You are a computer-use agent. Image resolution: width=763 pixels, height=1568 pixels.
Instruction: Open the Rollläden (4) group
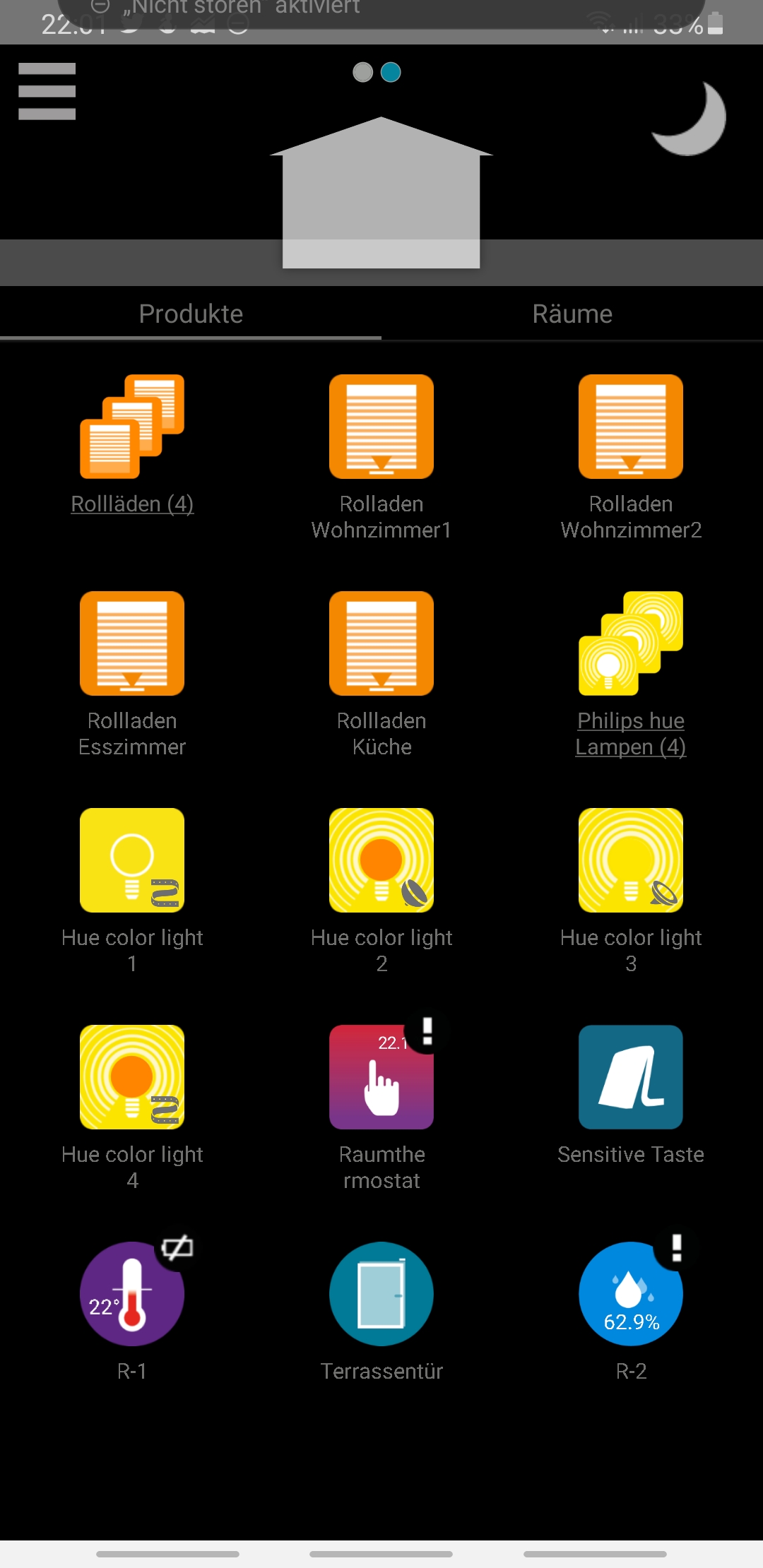[x=132, y=427]
